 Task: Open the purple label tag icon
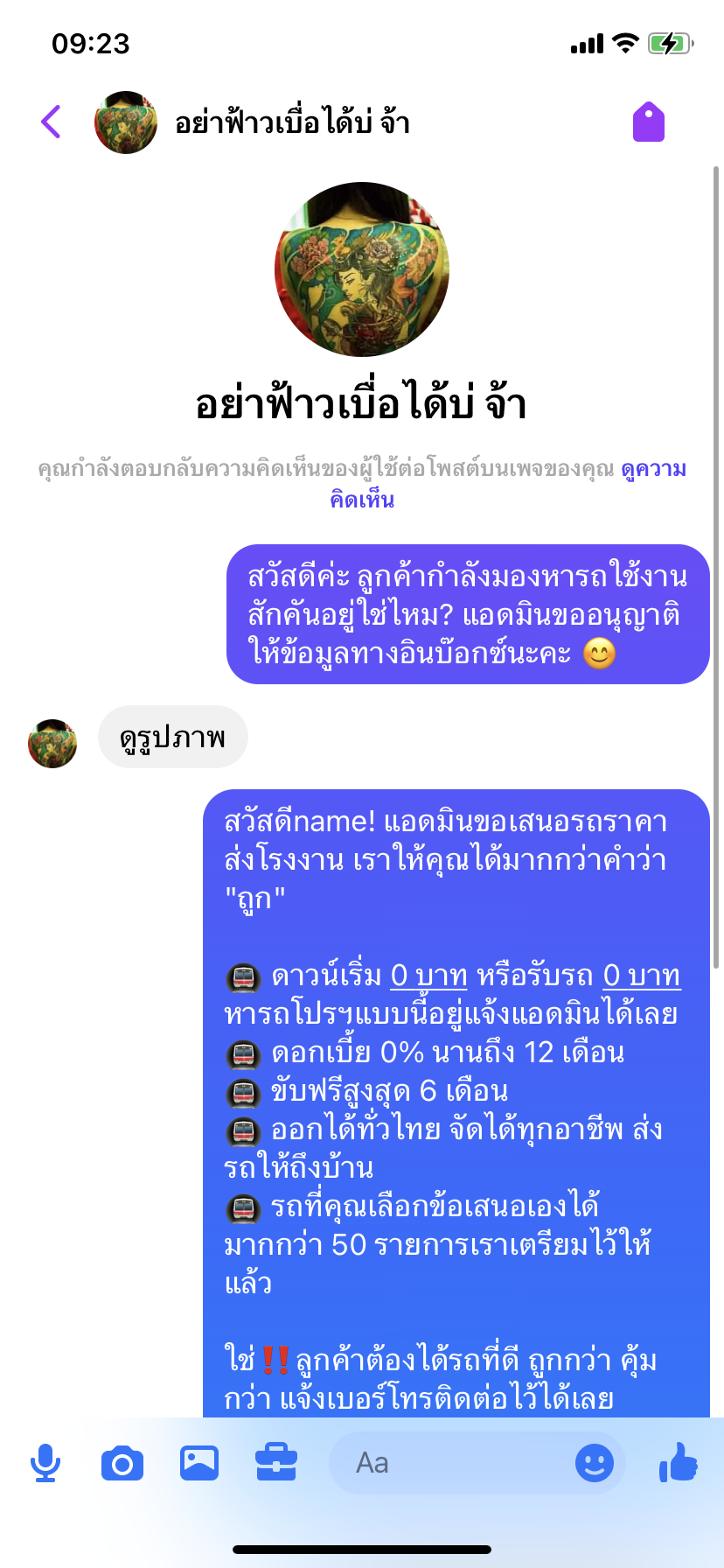[x=648, y=122]
